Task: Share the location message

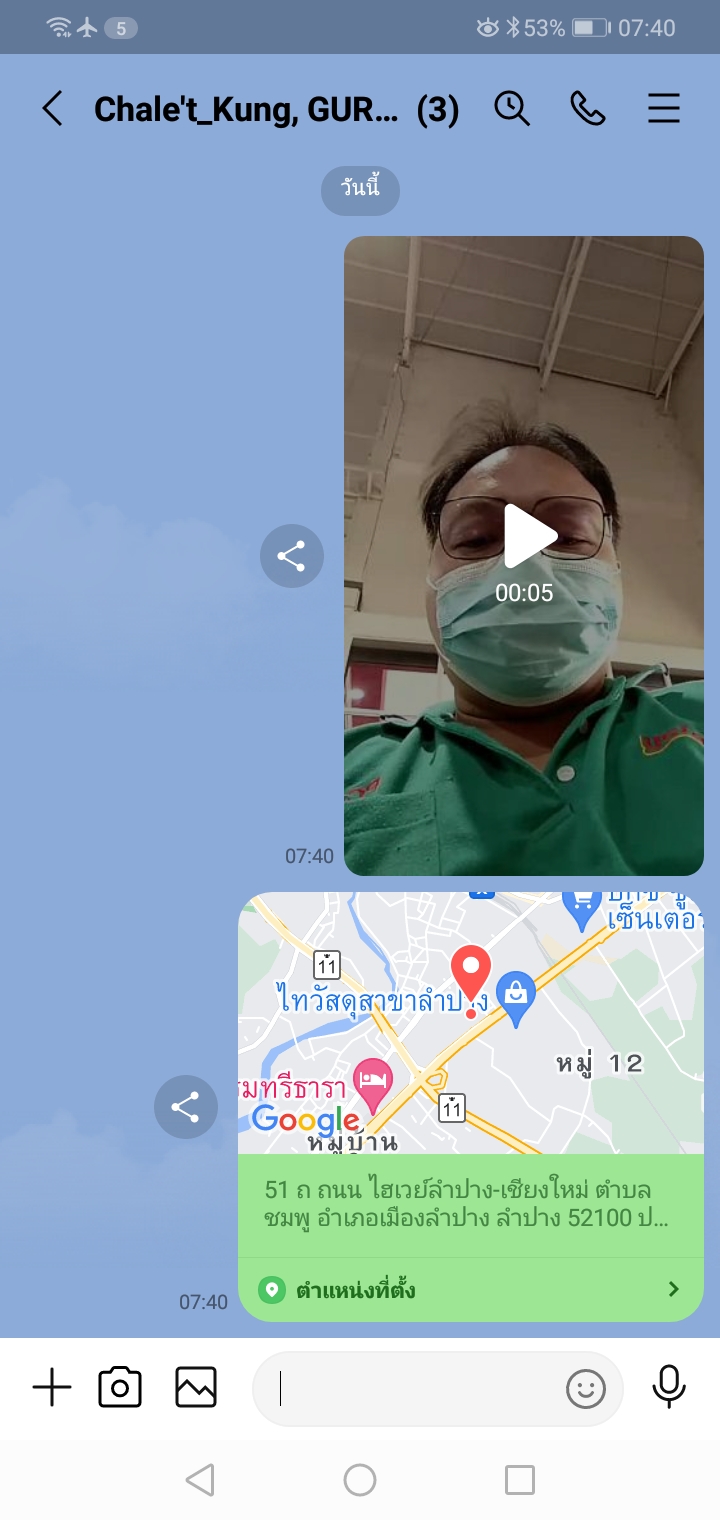Action: click(x=185, y=1107)
